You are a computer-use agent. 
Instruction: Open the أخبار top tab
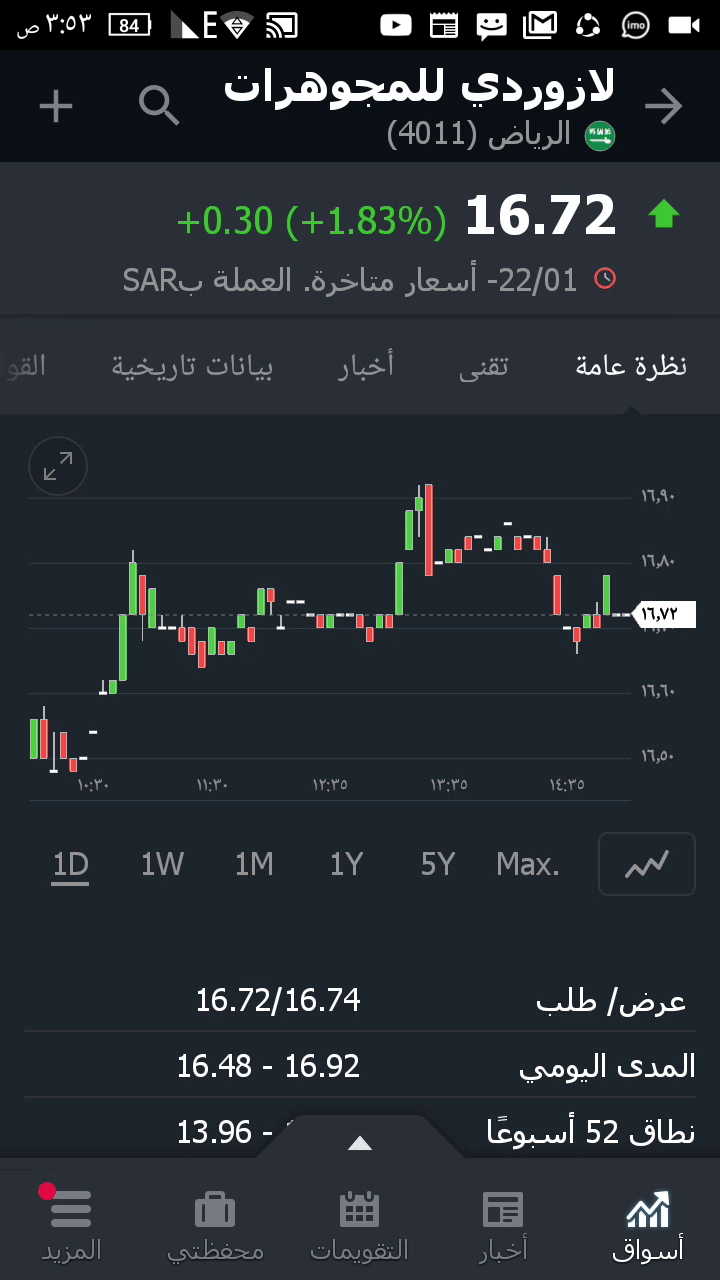tap(366, 366)
